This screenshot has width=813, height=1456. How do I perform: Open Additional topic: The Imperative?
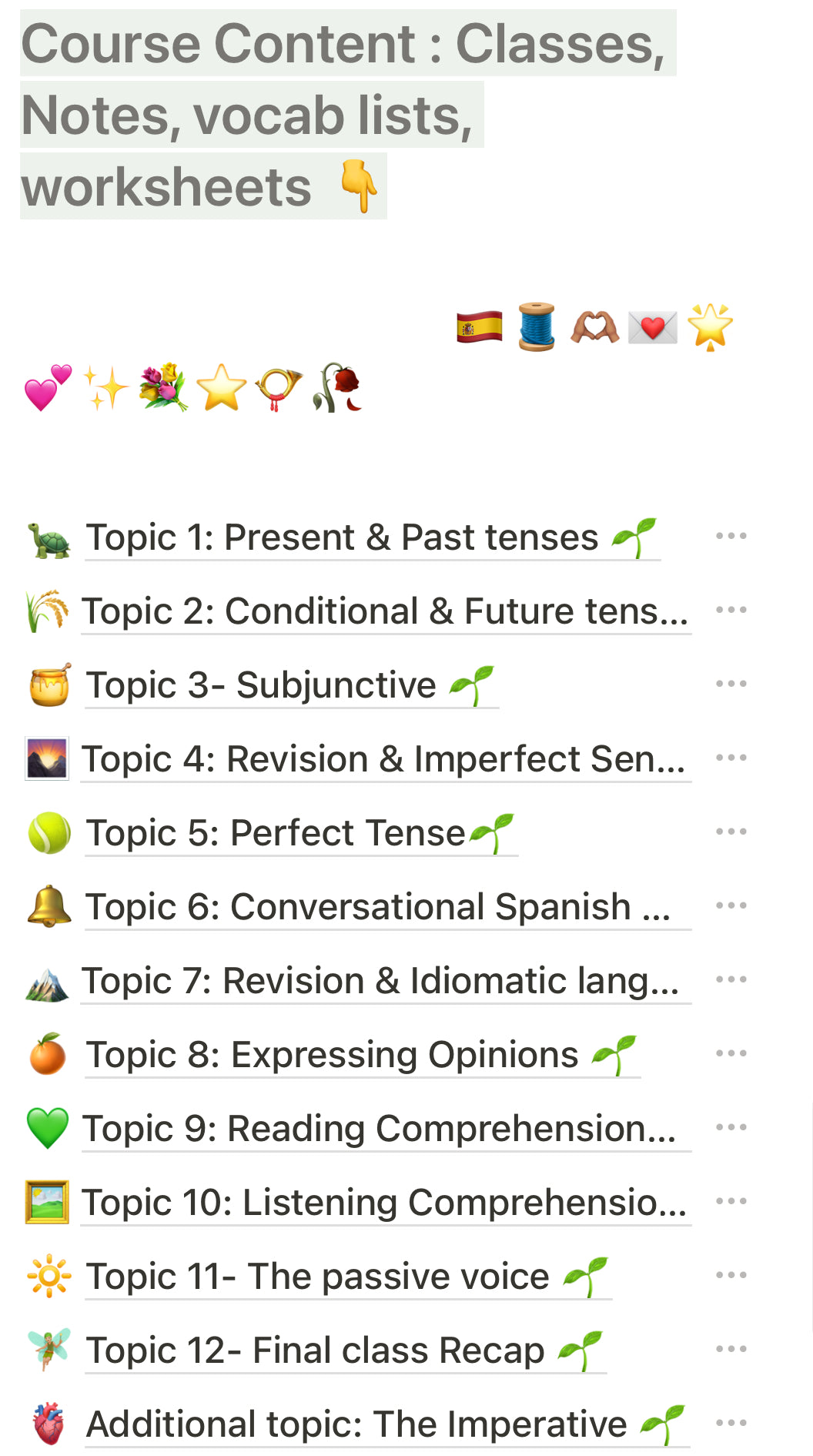(x=356, y=1424)
